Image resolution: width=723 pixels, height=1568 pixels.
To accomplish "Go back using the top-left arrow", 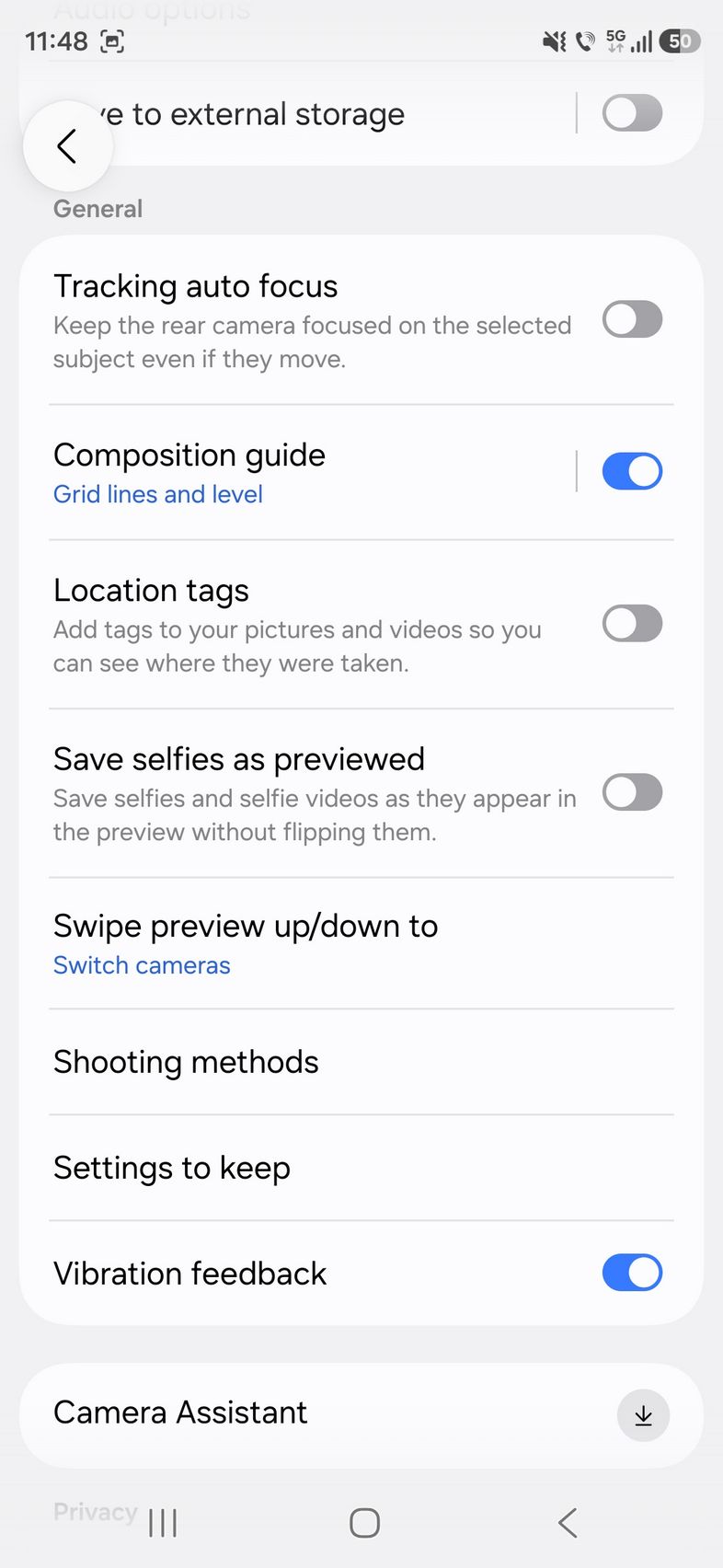I will coord(67,146).
